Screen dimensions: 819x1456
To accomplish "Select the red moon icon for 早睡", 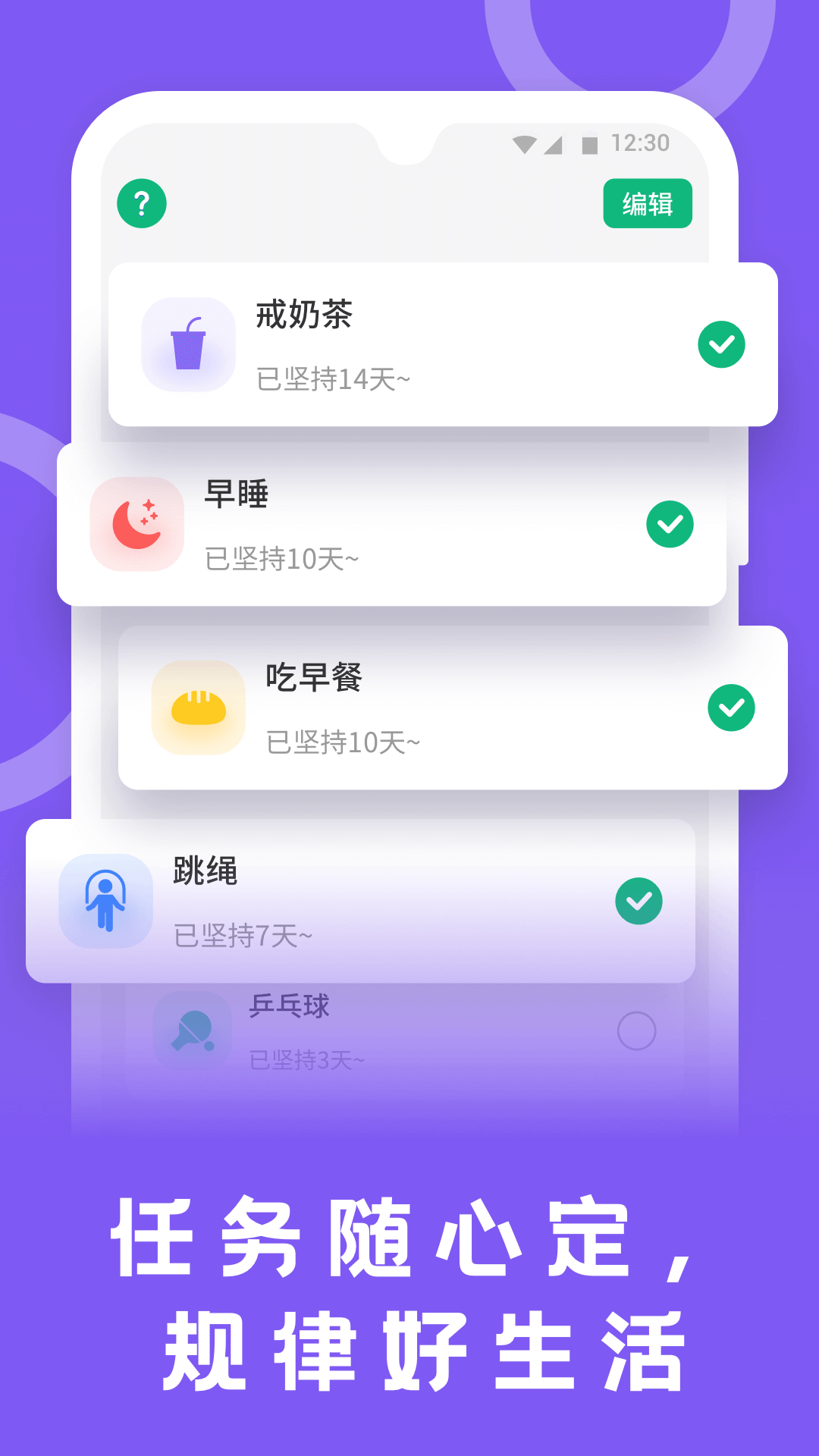I will 136,525.
